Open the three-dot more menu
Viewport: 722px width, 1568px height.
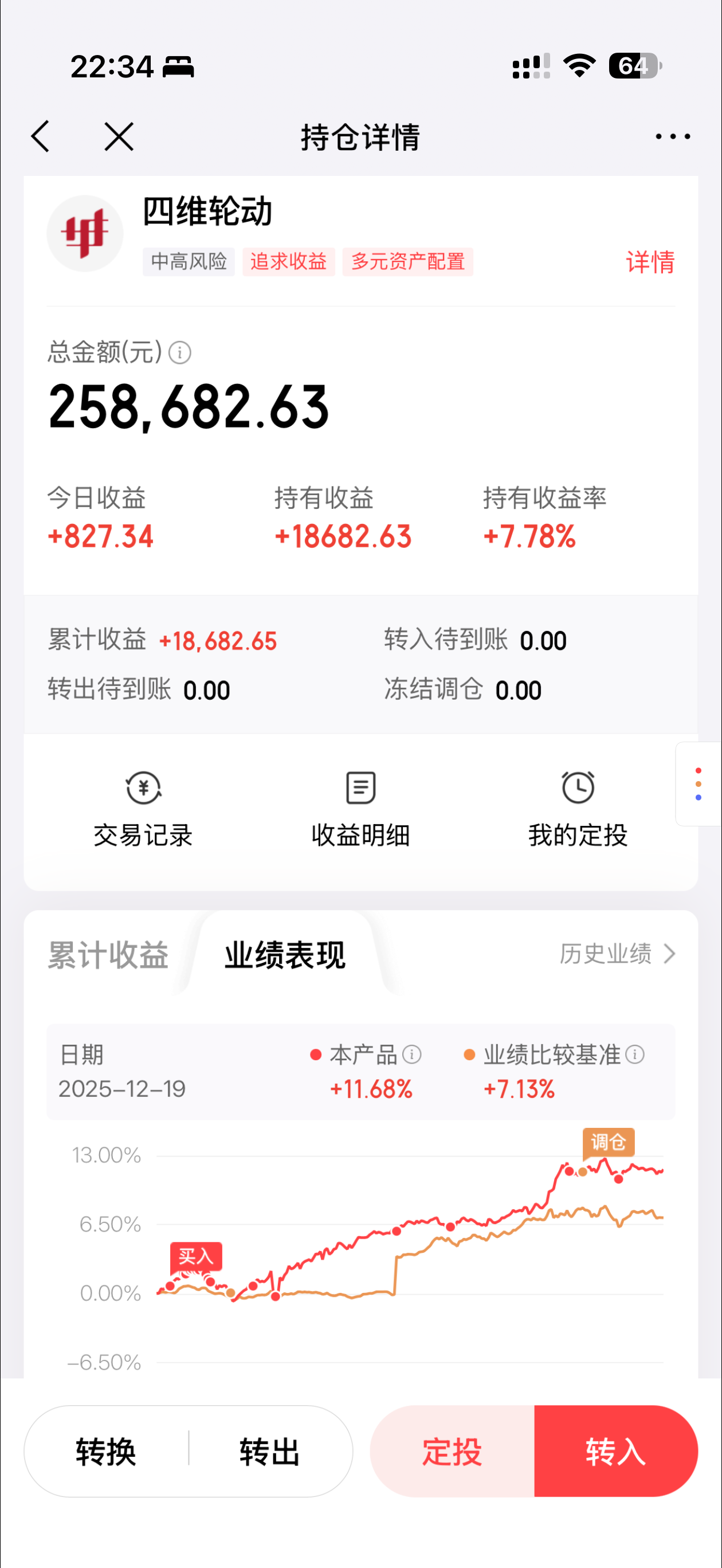pos(672,136)
